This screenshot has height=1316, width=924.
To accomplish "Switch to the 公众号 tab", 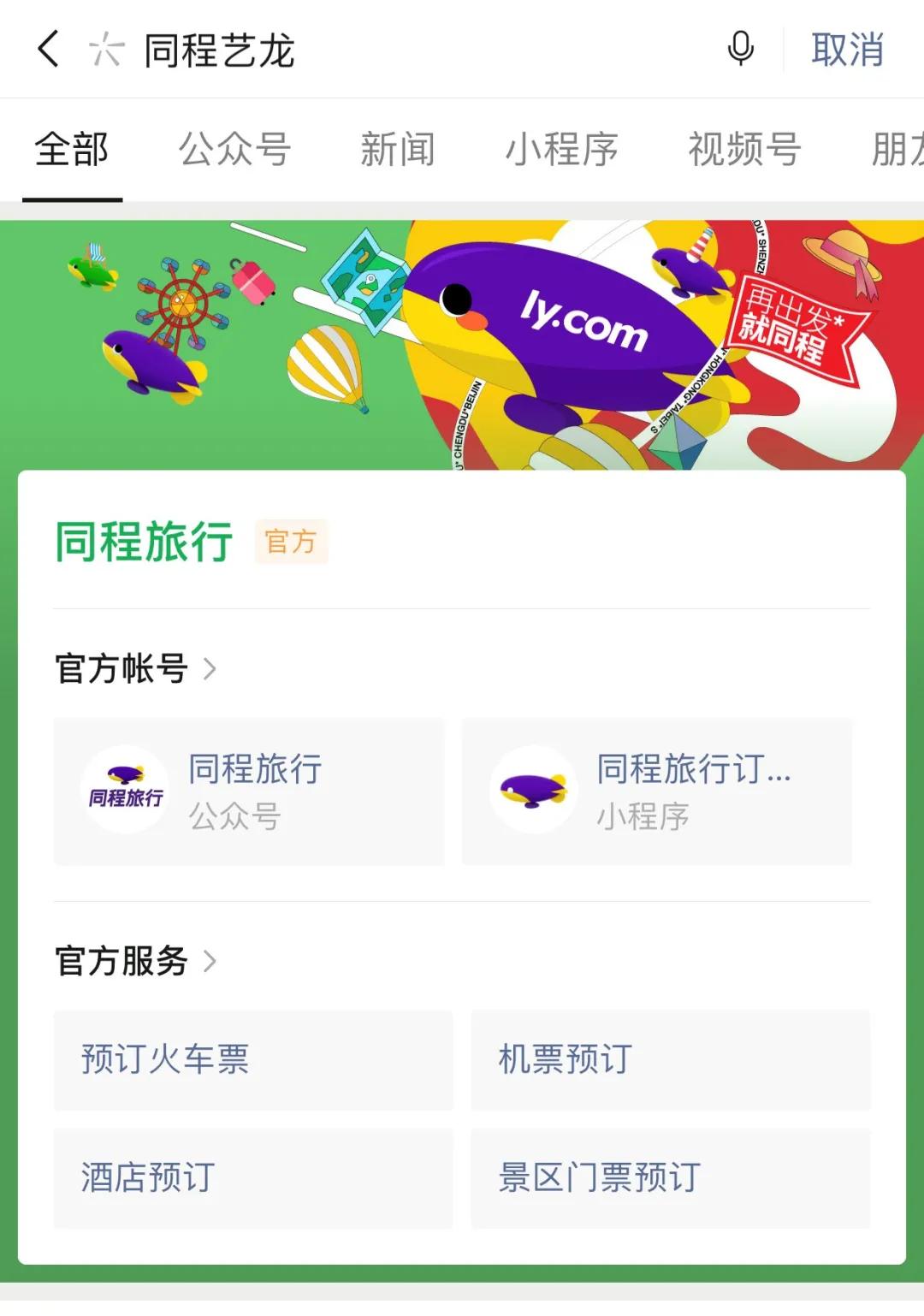I will (234, 150).
